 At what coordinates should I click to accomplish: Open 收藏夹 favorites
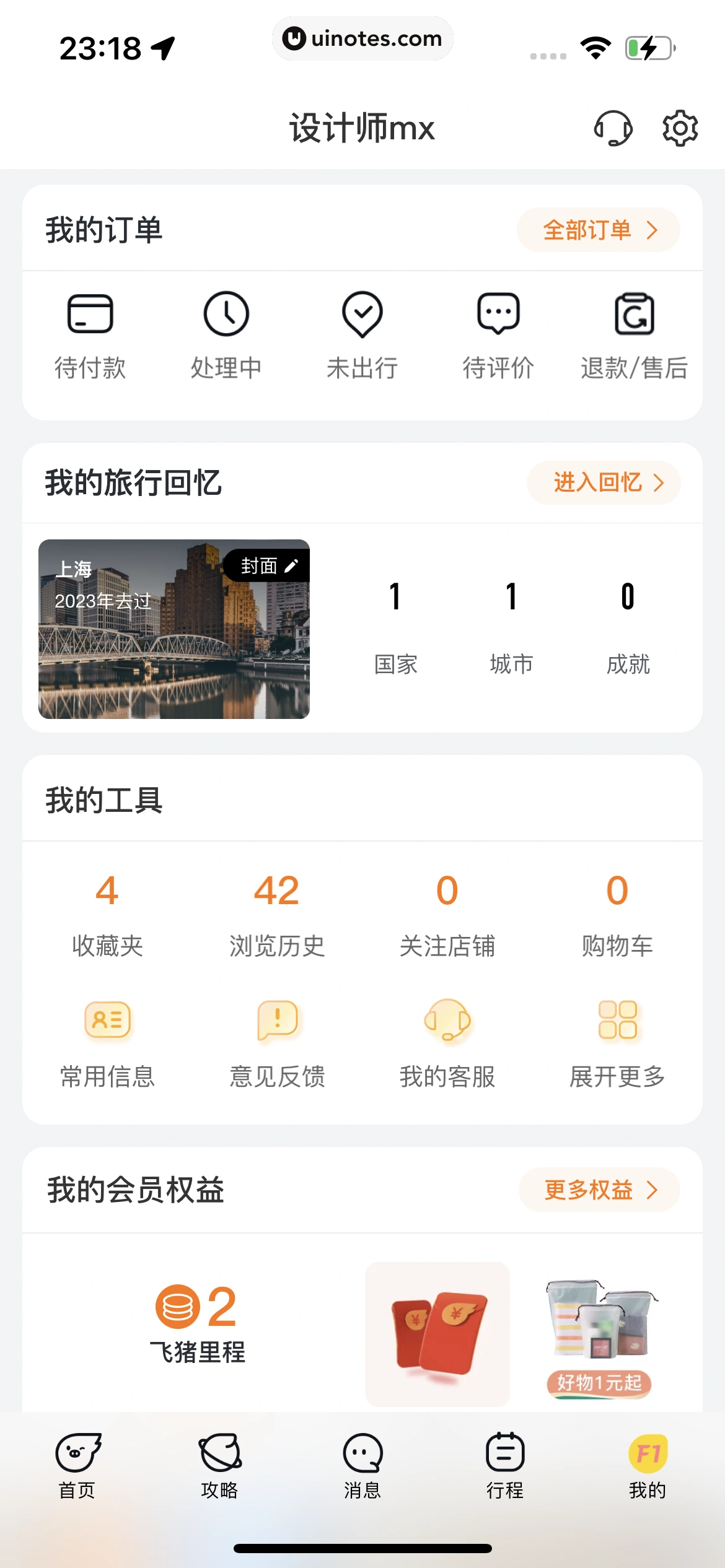[x=107, y=913]
